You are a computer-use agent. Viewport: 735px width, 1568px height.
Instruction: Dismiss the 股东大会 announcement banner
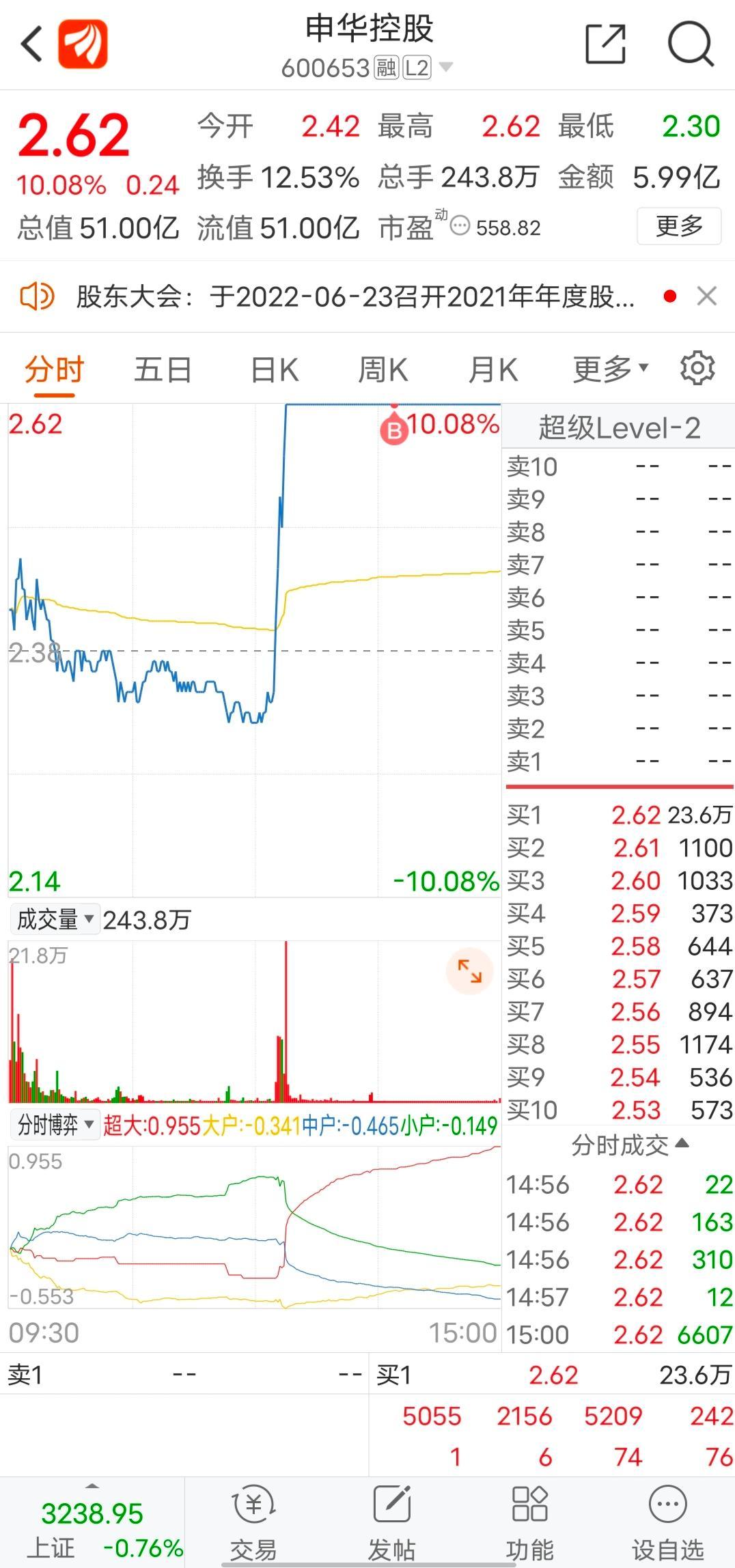(x=706, y=296)
